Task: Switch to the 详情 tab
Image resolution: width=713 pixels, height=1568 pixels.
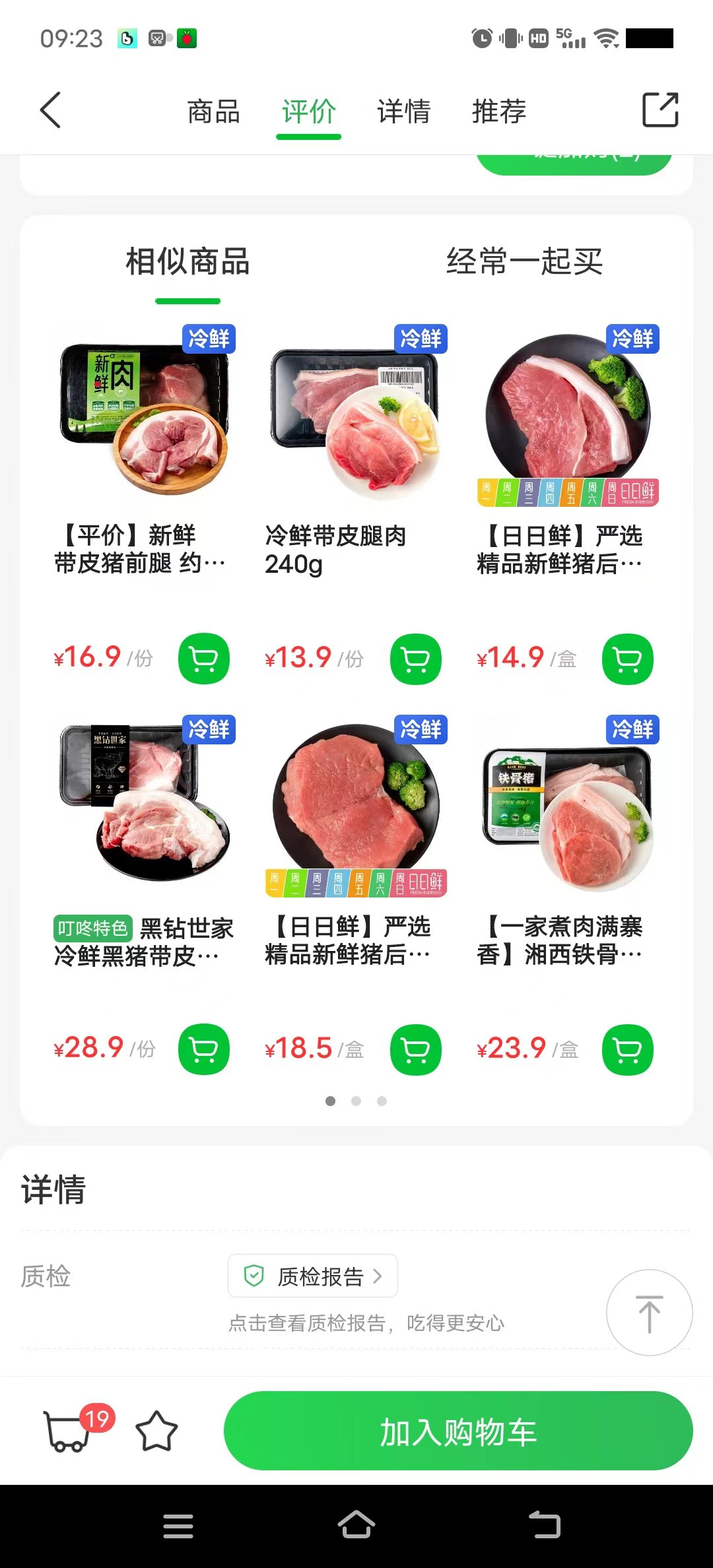Action: tap(403, 111)
